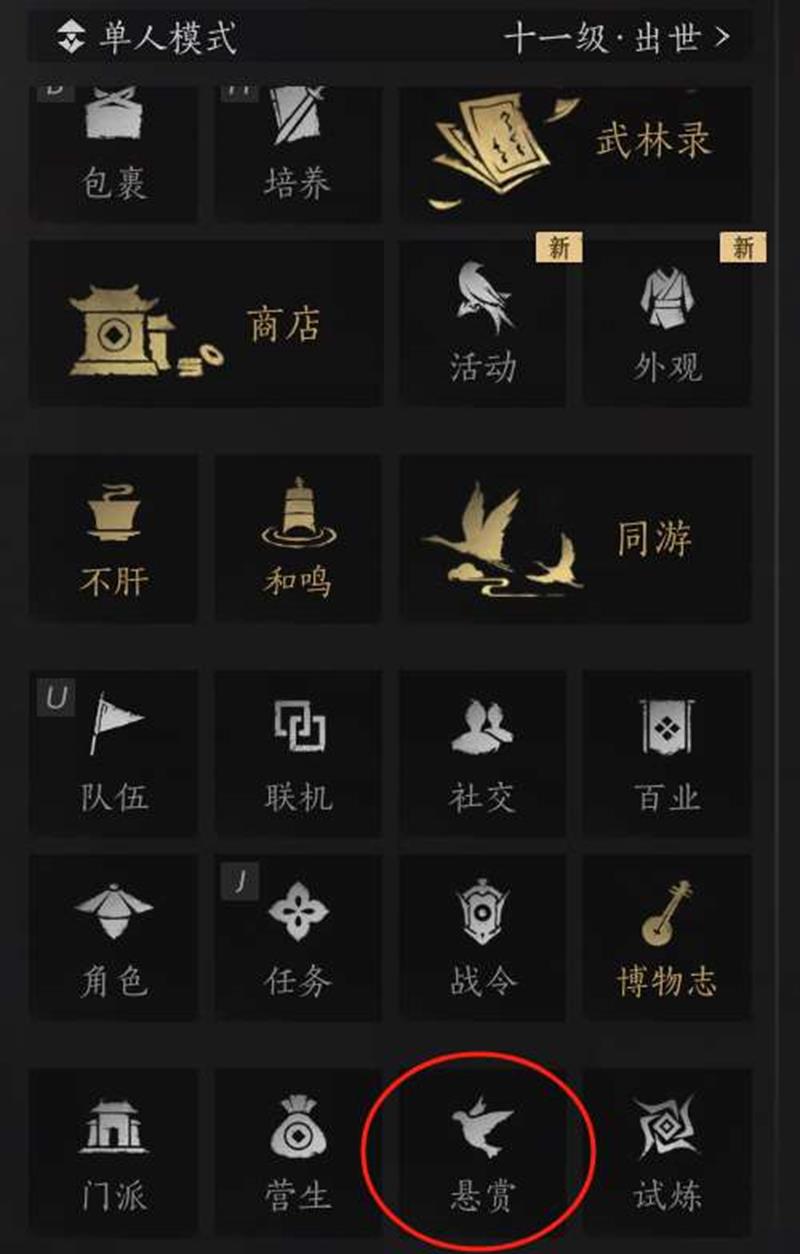Open 外观 appearance tile
800x1254 pixels.
[x=666, y=322]
